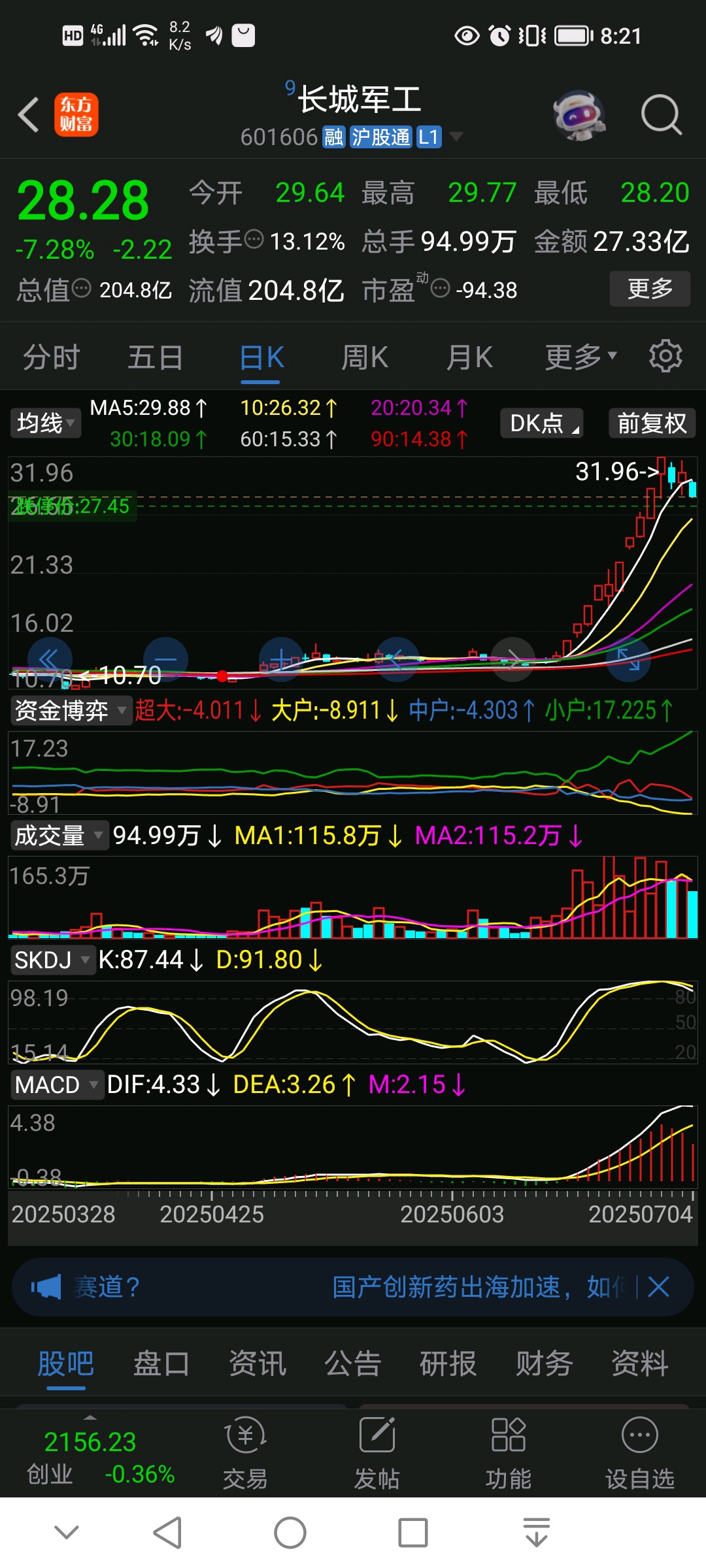
Task: Select the 周K chart tab
Action: [365, 358]
